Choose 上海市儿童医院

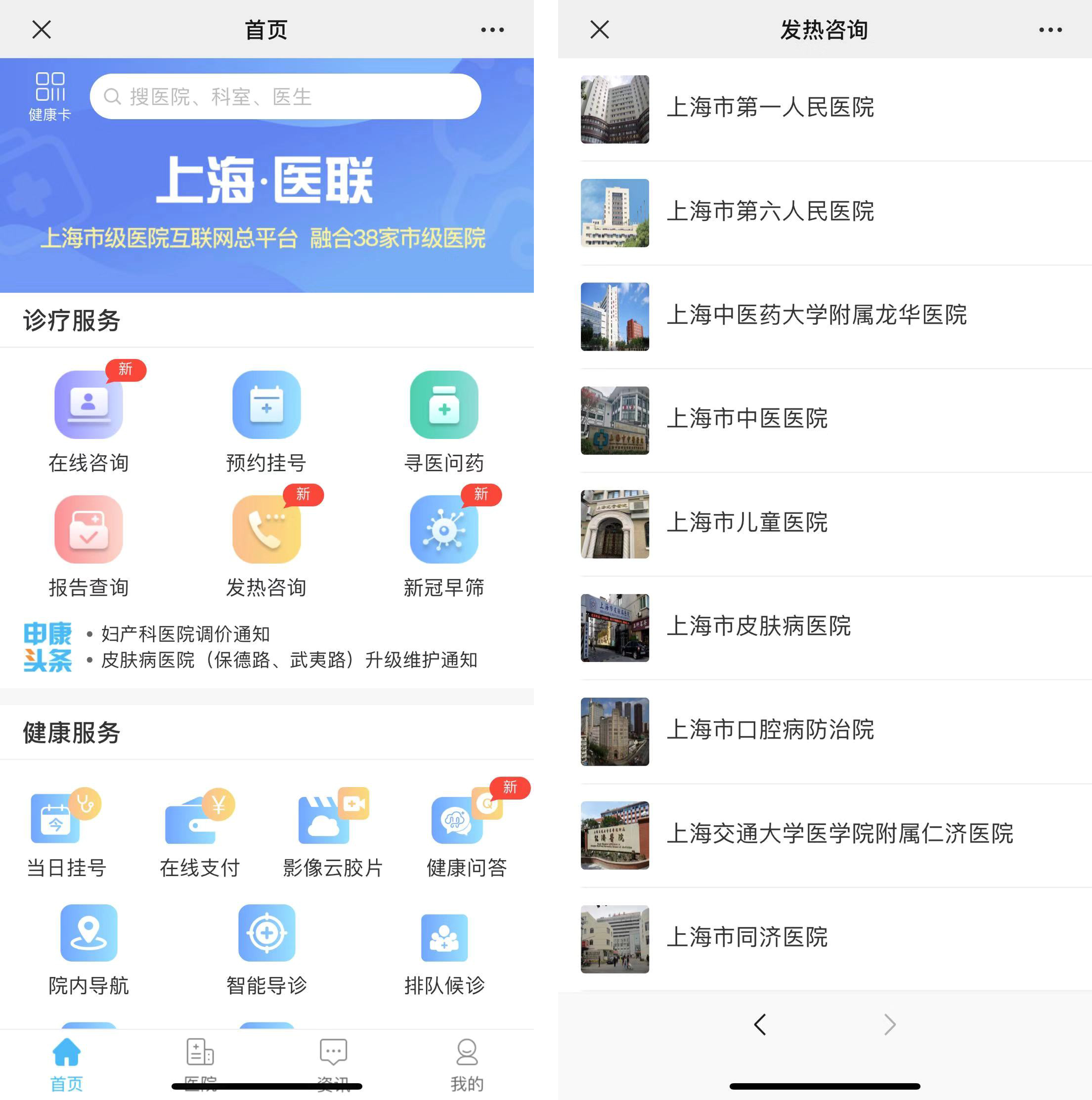[x=746, y=523]
